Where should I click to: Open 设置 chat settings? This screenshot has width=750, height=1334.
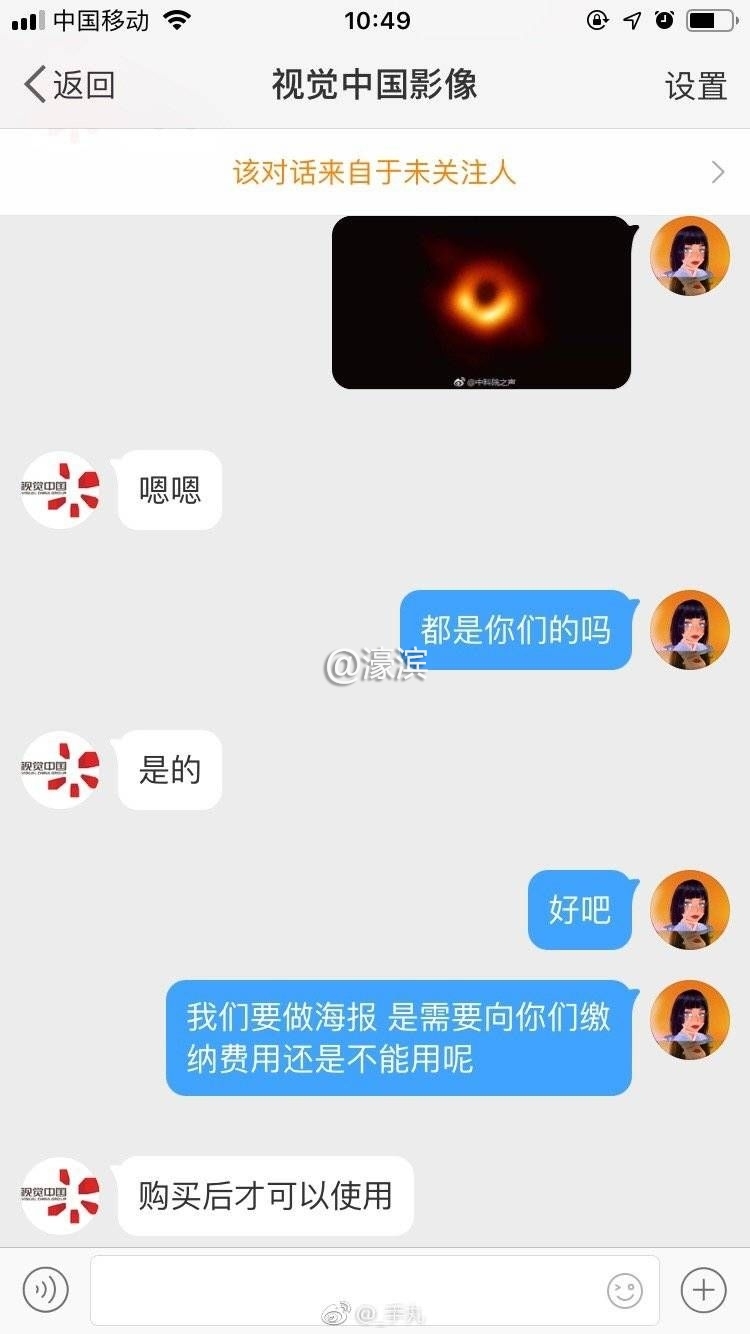pos(696,86)
